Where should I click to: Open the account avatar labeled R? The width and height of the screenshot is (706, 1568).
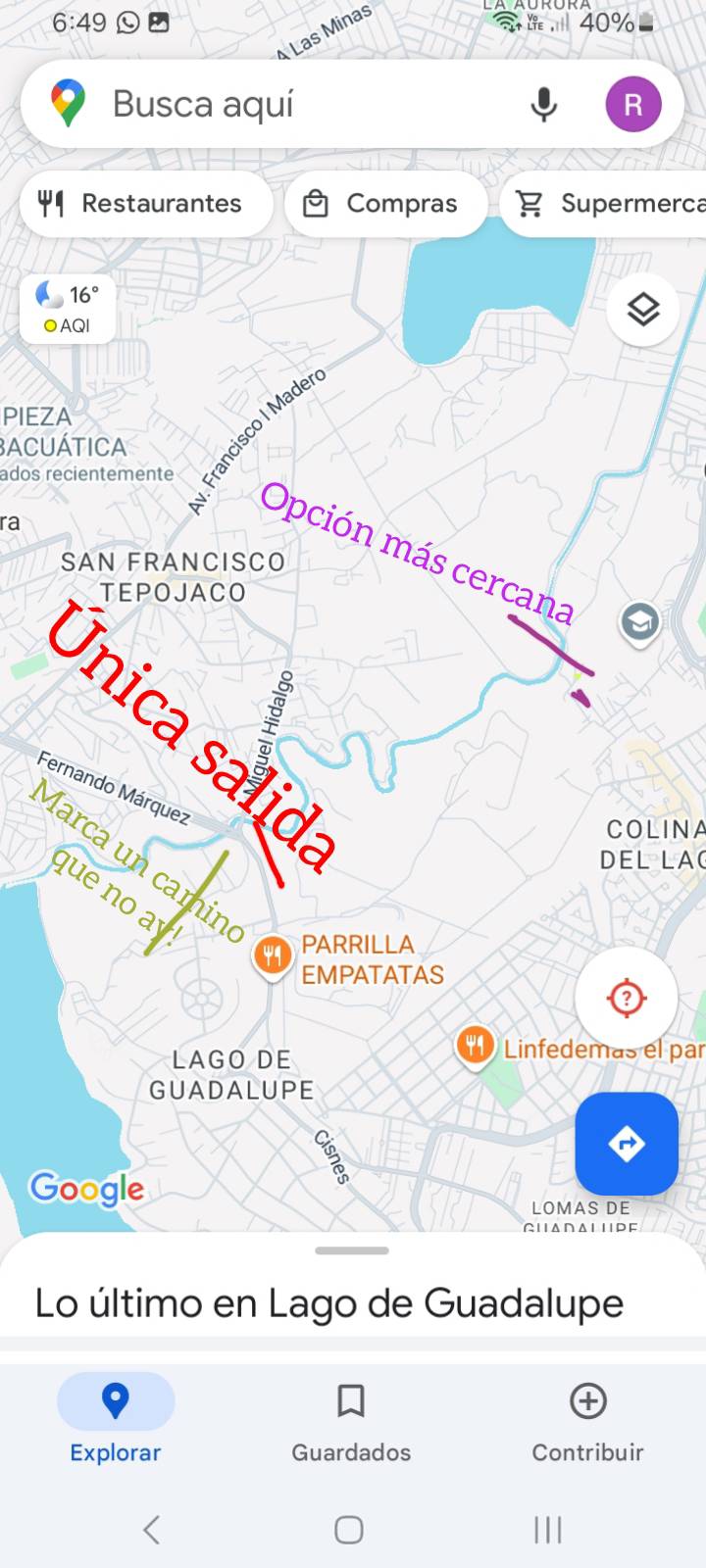coord(632,104)
